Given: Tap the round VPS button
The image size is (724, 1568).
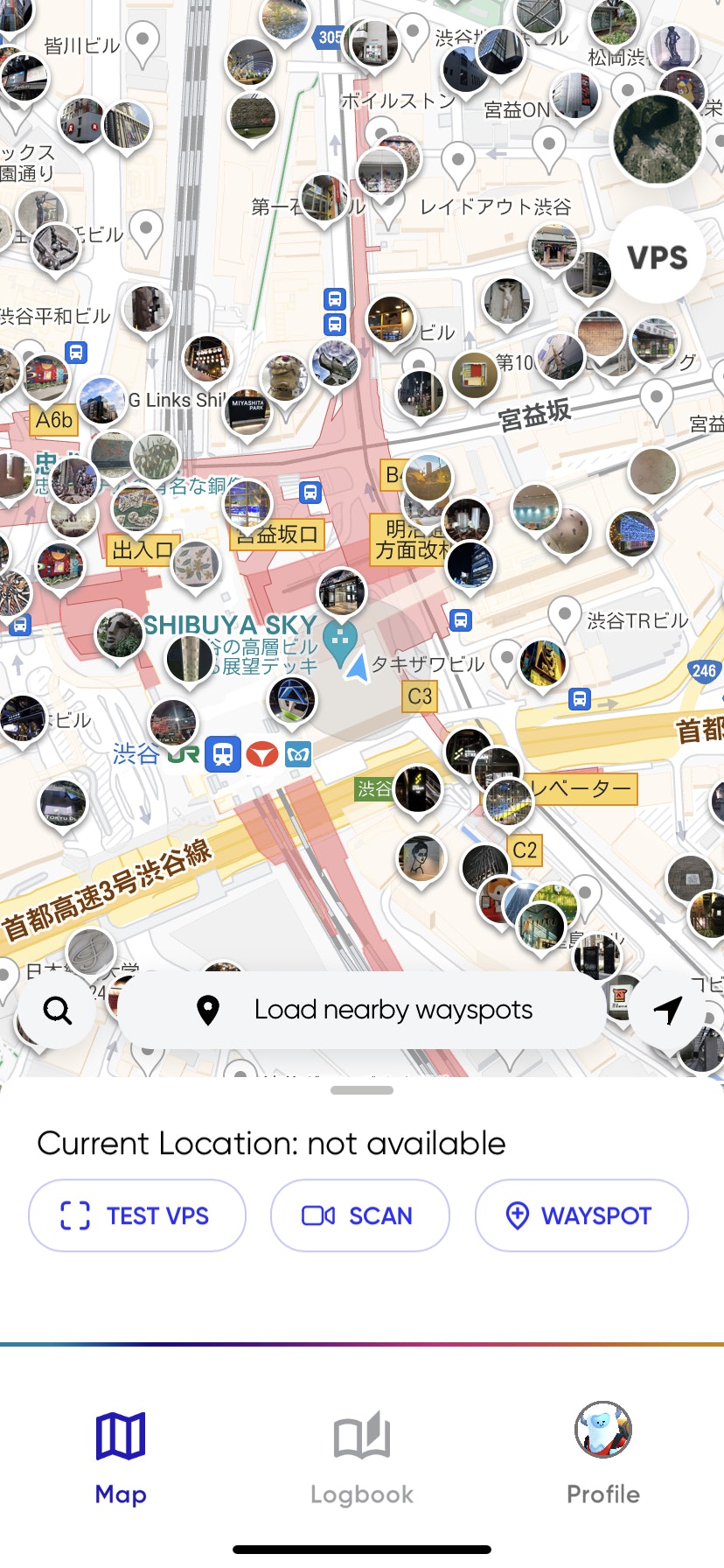Looking at the screenshot, I should (658, 257).
